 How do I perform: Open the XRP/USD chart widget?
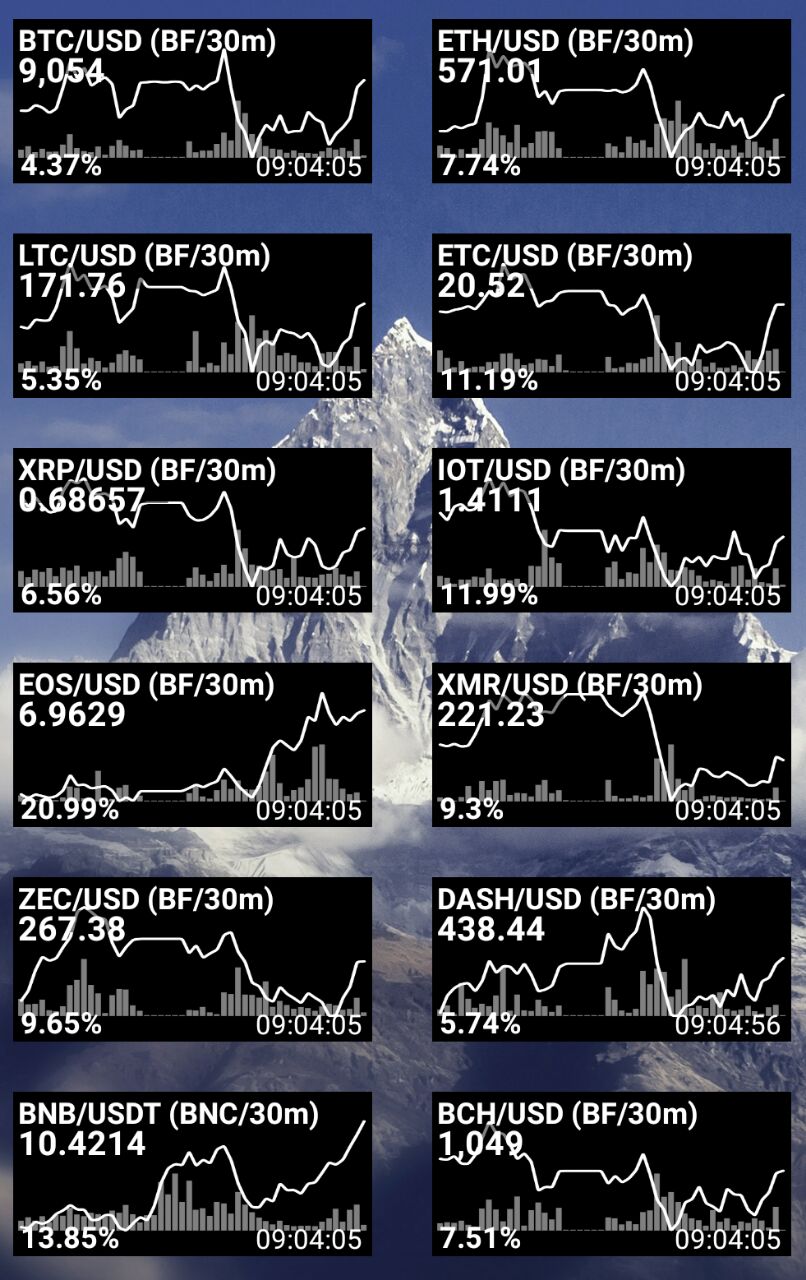(192, 530)
